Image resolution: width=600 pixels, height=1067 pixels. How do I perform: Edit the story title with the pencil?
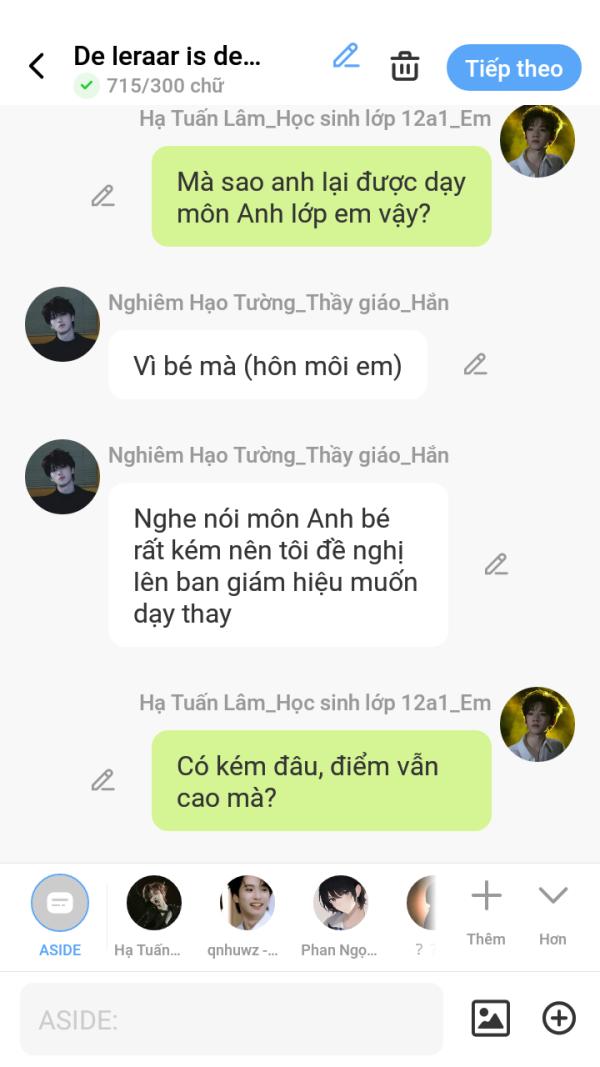346,56
